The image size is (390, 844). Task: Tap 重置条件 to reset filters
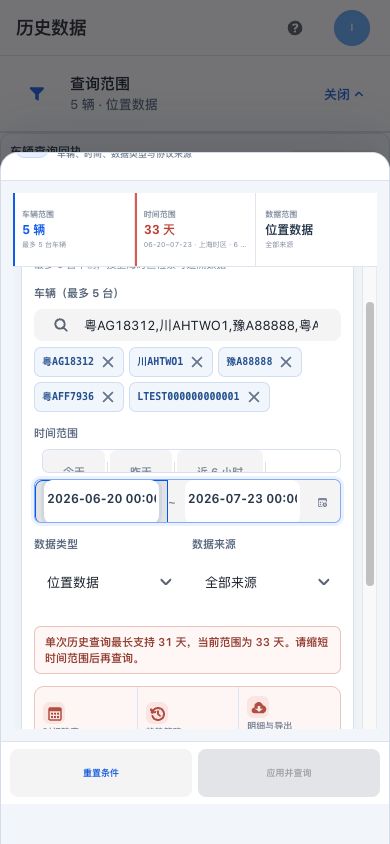[101, 773]
